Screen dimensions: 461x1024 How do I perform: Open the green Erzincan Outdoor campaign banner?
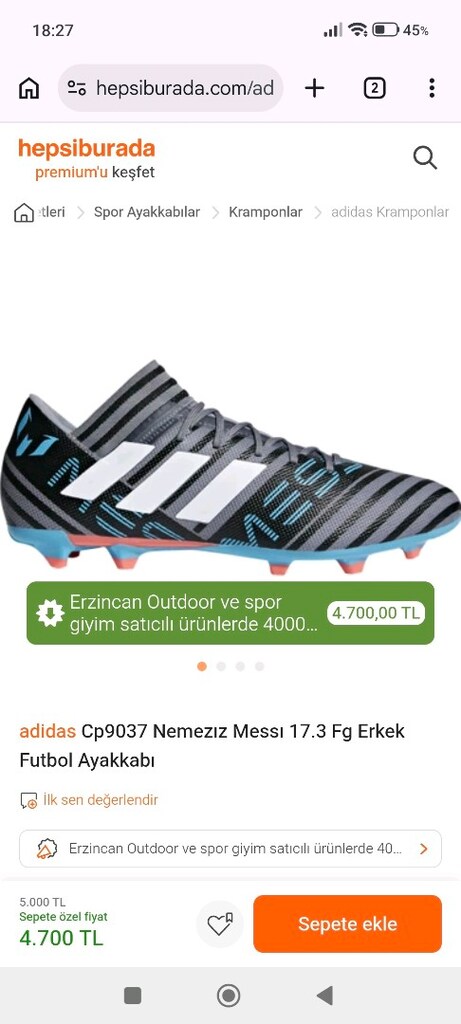pos(230,613)
